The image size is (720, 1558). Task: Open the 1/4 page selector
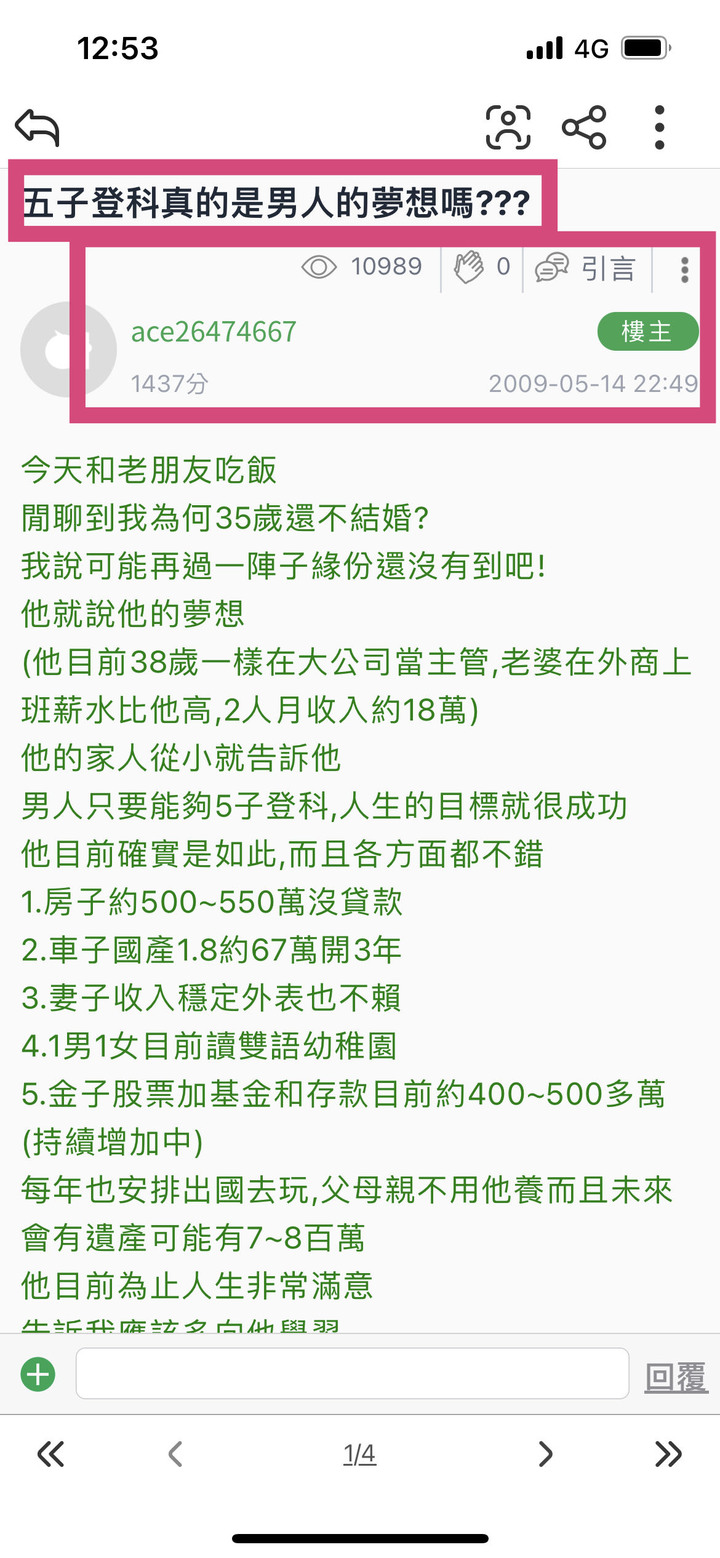[359, 1454]
